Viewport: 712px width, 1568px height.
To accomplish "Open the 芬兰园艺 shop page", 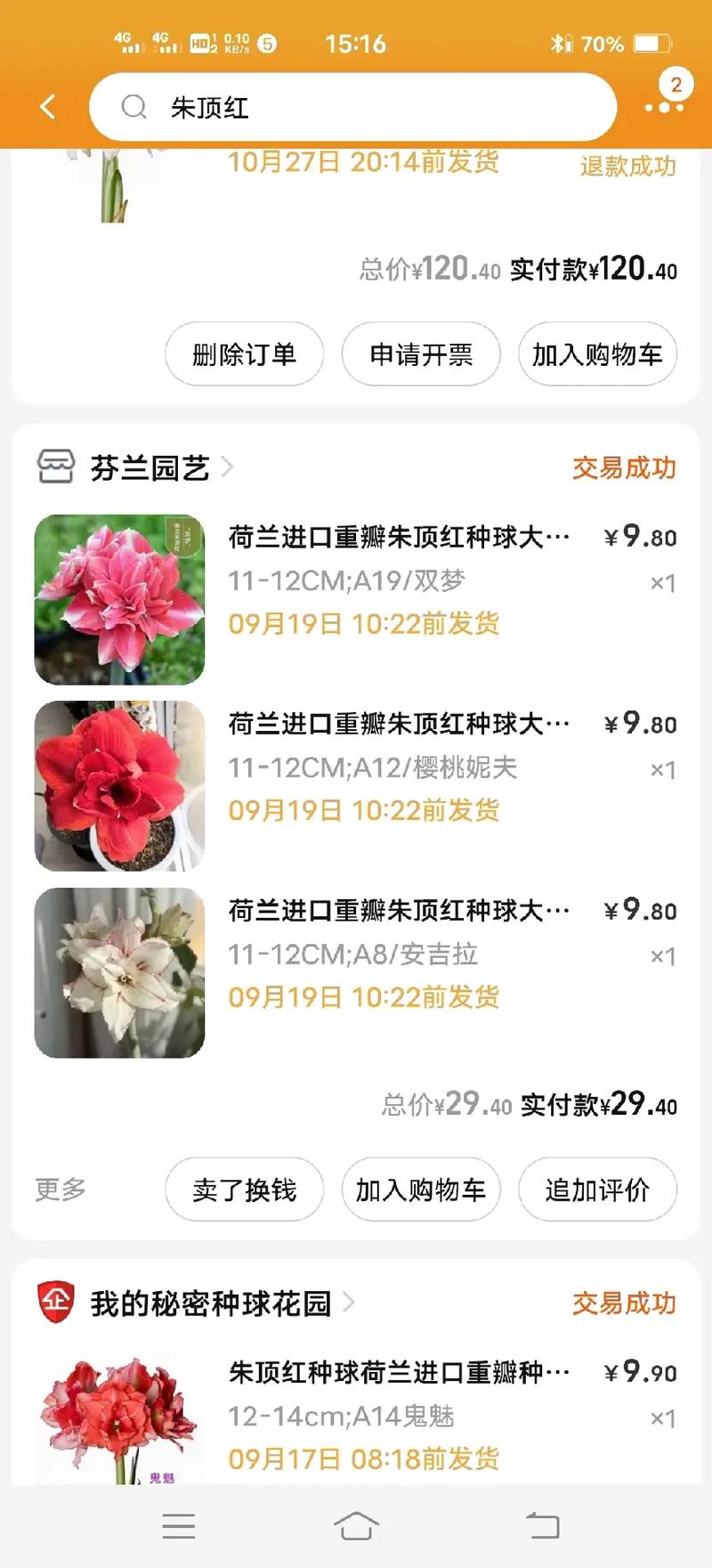I will coord(150,467).
